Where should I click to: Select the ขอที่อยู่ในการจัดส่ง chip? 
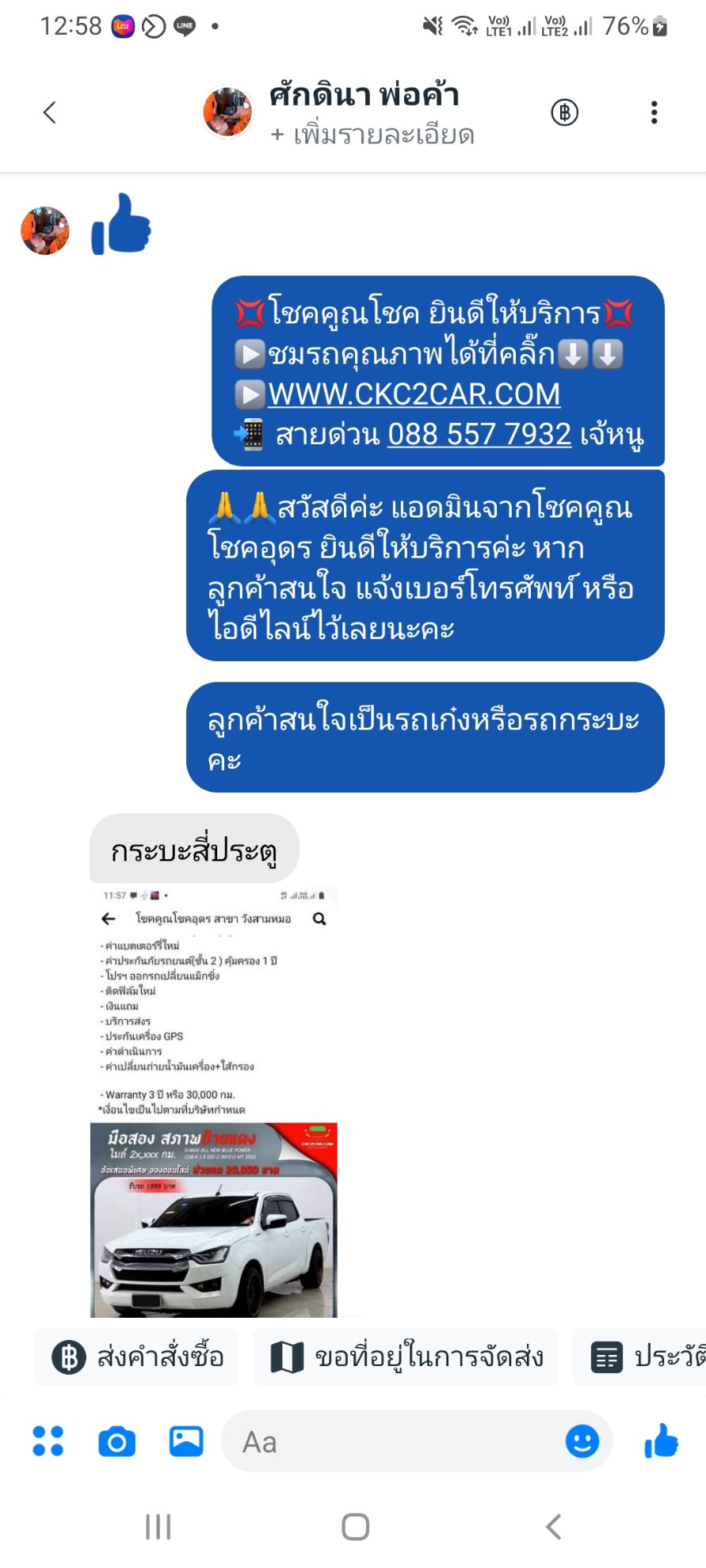click(406, 1357)
